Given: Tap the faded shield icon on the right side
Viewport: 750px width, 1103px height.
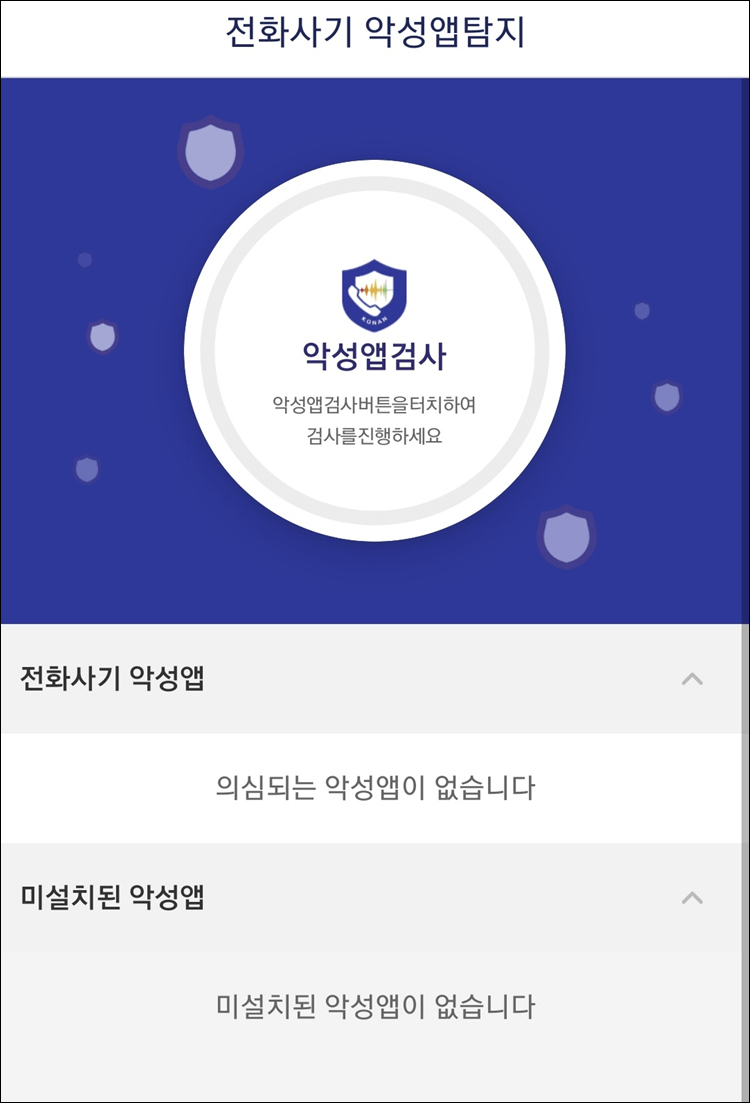Looking at the screenshot, I should (x=665, y=396).
